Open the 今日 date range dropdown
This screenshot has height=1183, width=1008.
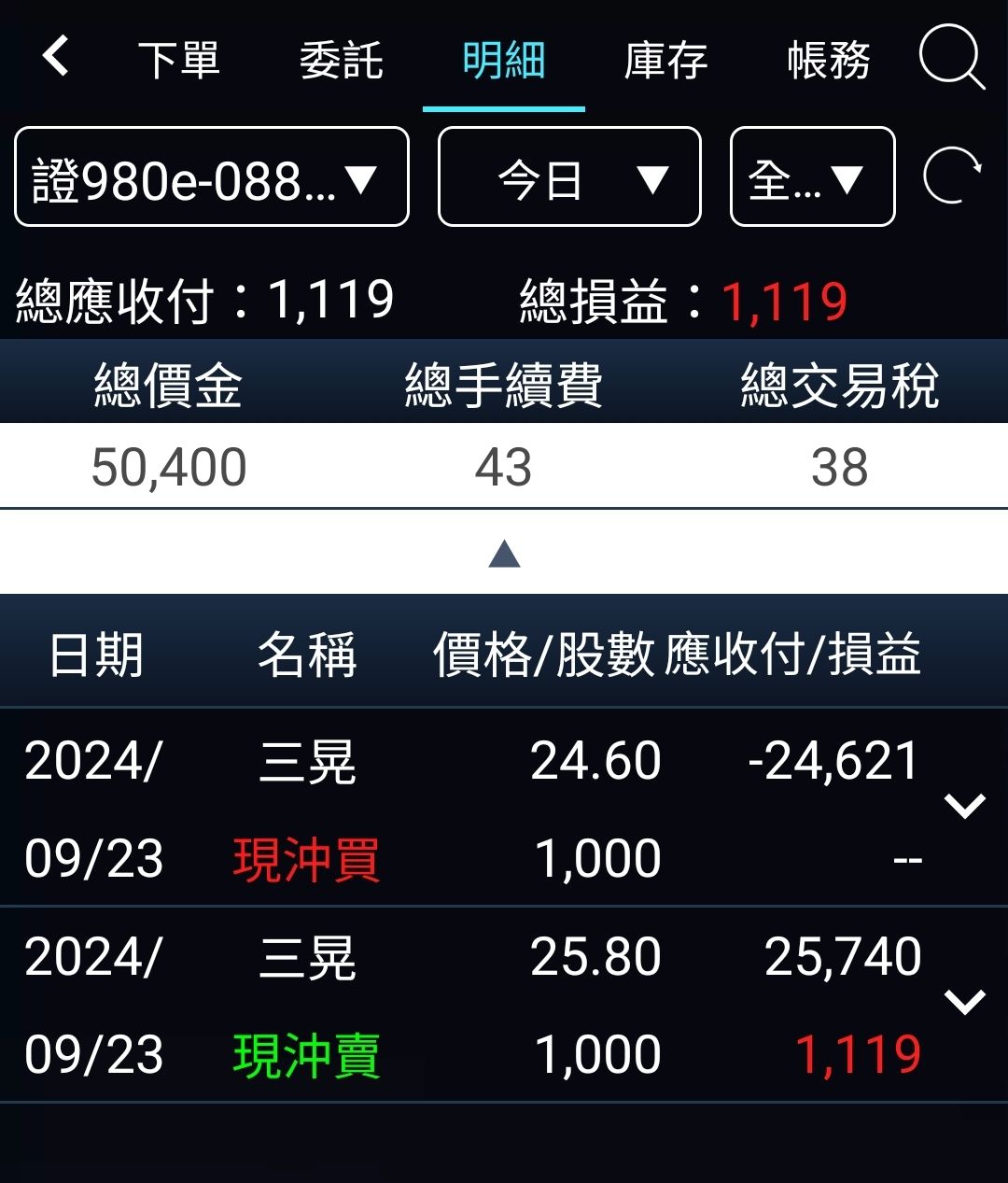[x=569, y=176]
